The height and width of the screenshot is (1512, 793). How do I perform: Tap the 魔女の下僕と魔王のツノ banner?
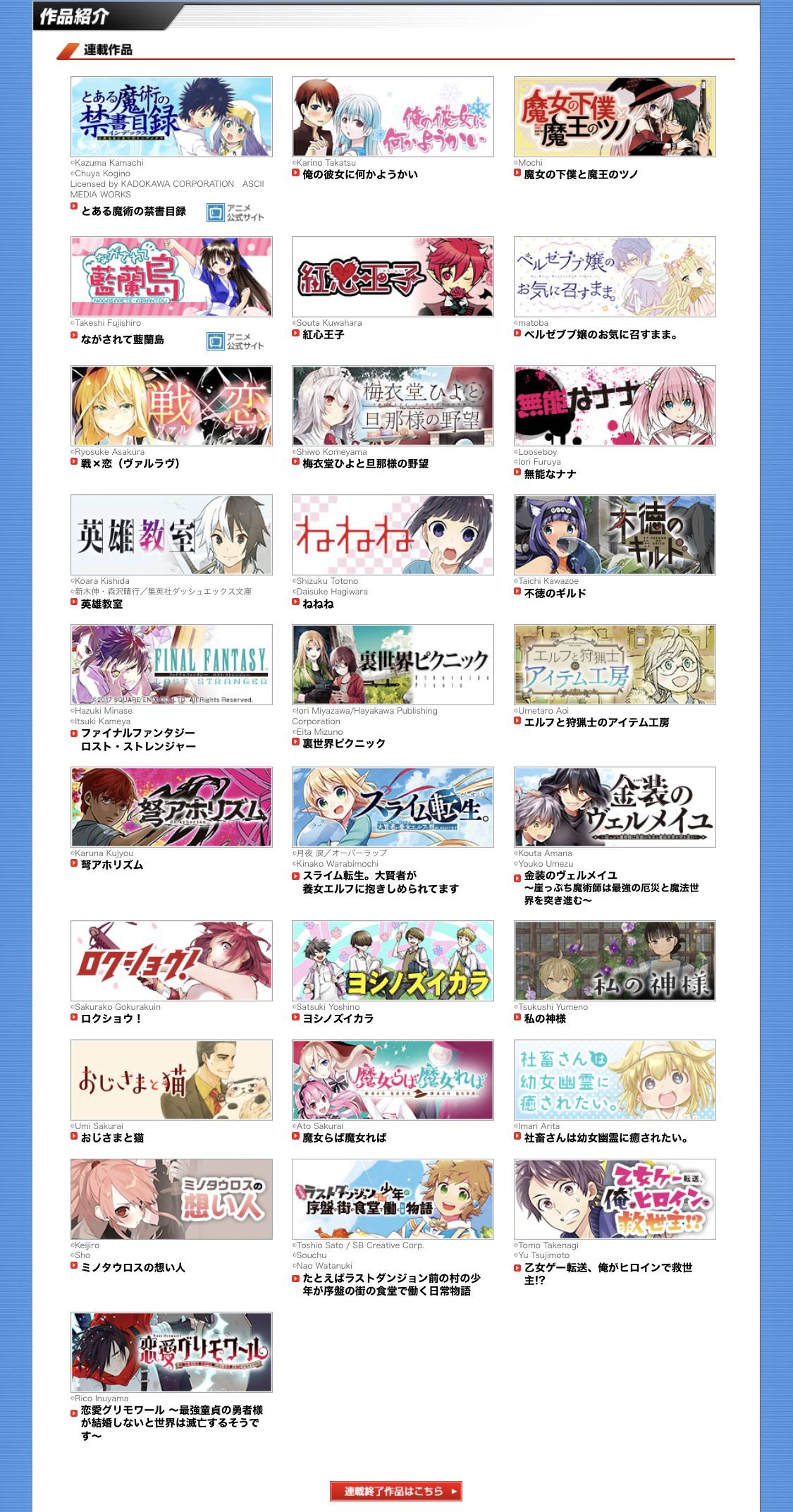[615, 117]
